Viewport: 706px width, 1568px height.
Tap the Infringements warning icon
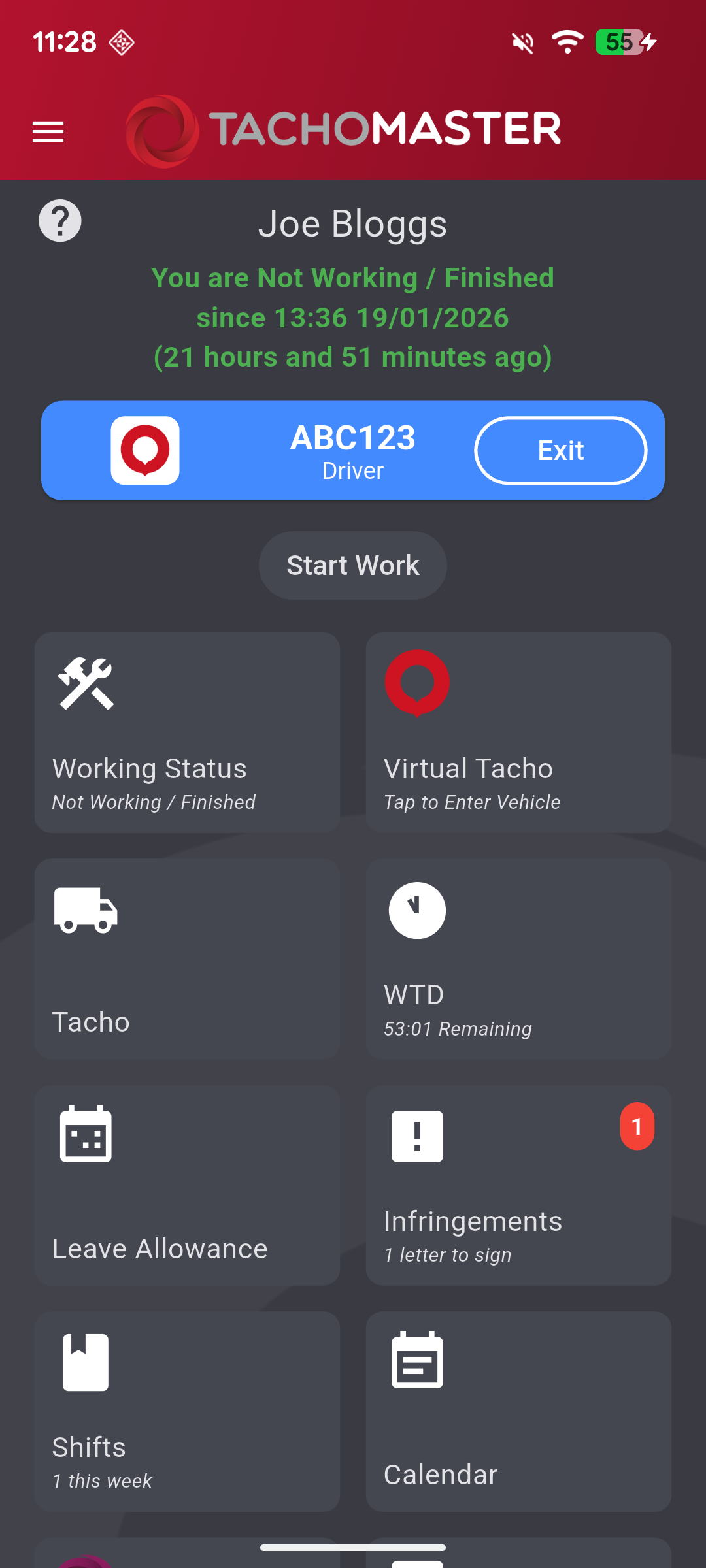point(418,1135)
